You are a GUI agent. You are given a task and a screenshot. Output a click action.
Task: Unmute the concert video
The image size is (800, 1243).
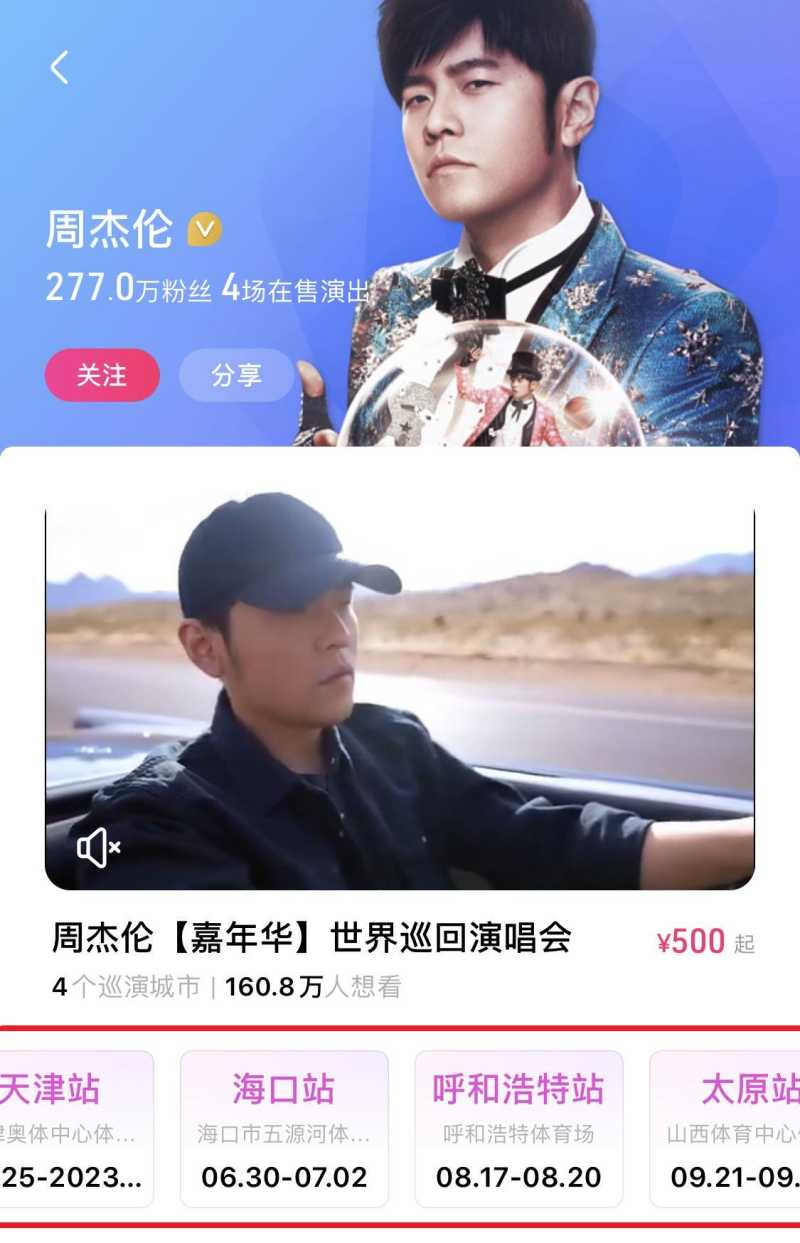click(98, 848)
